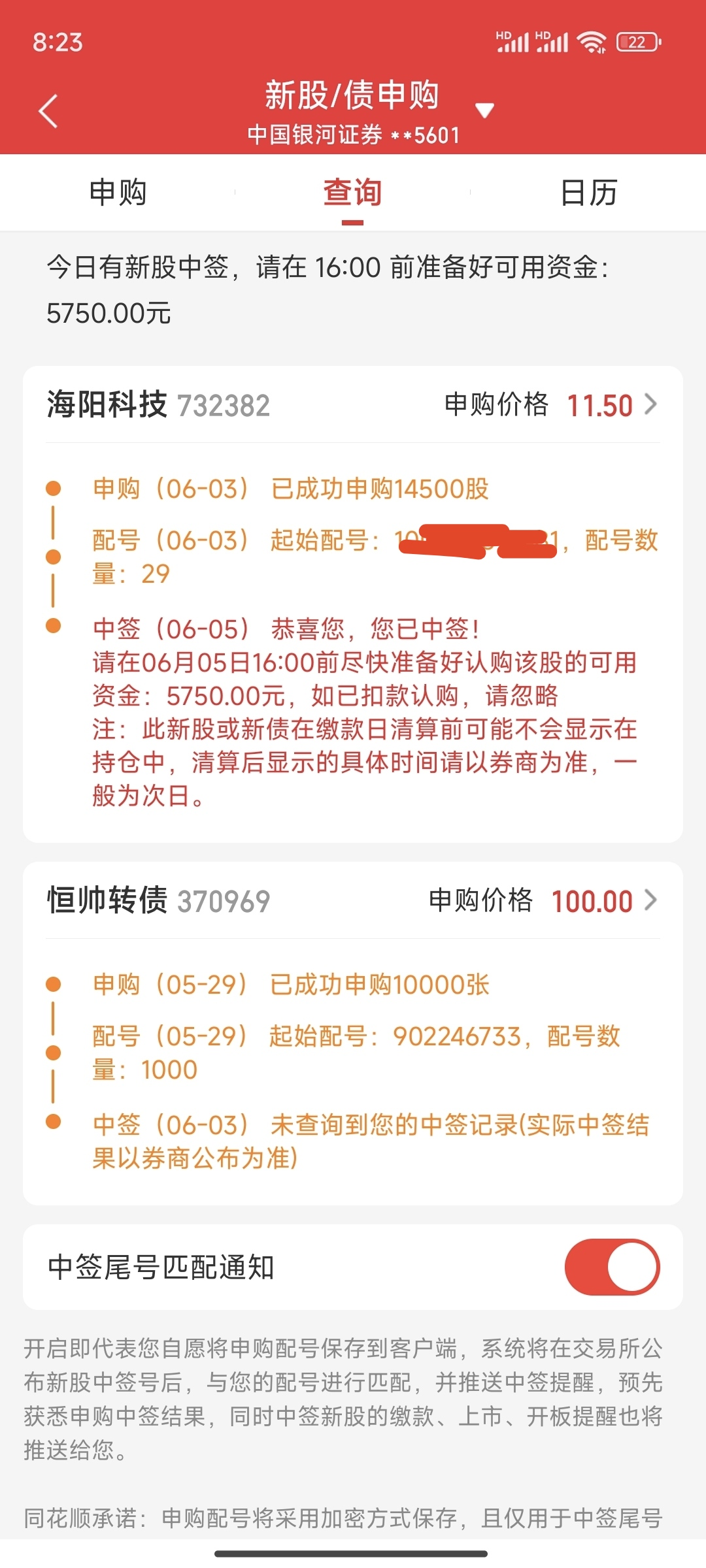Open the brokerage account dropdown

pyautogui.click(x=484, y=110)
